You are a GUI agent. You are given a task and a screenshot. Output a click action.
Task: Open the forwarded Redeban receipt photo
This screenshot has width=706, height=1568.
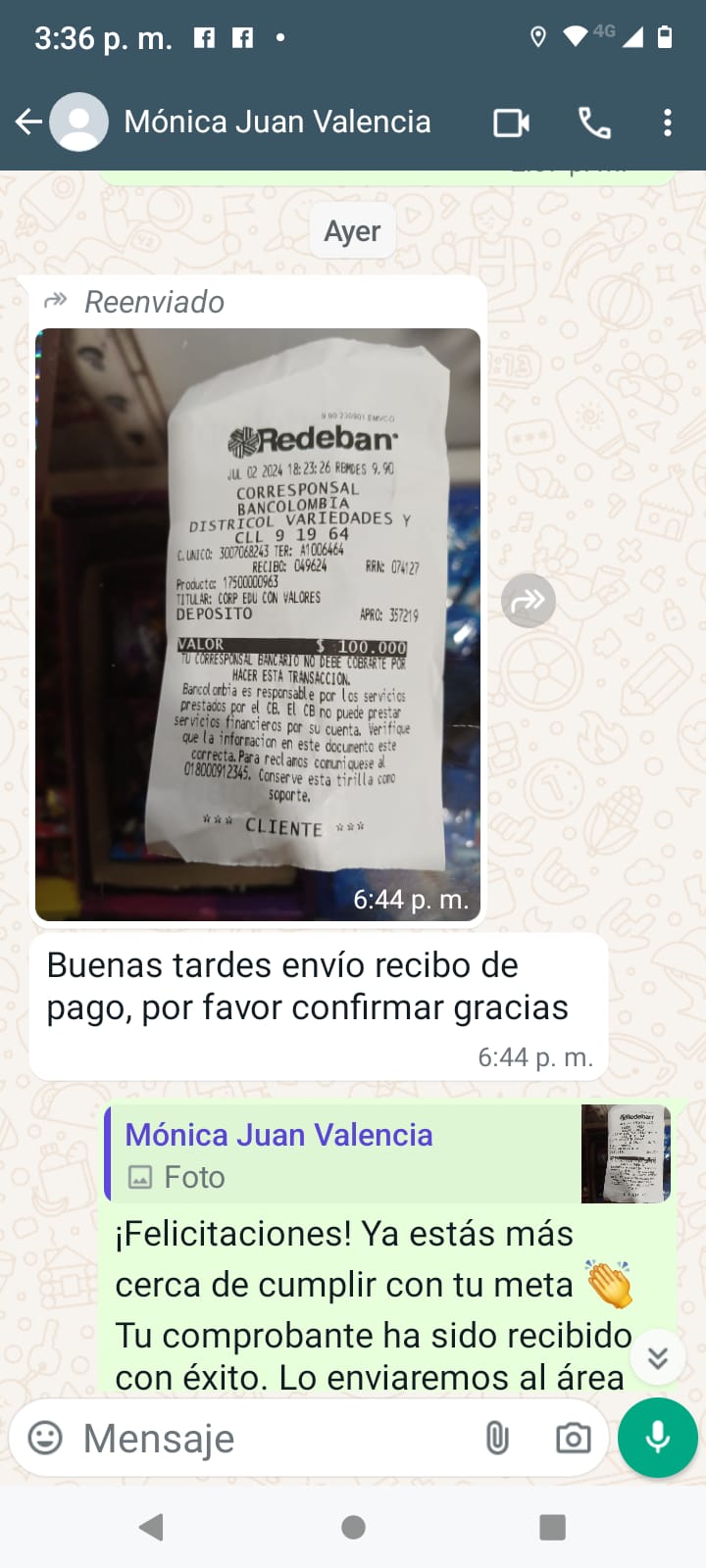[x=258, y=623]
